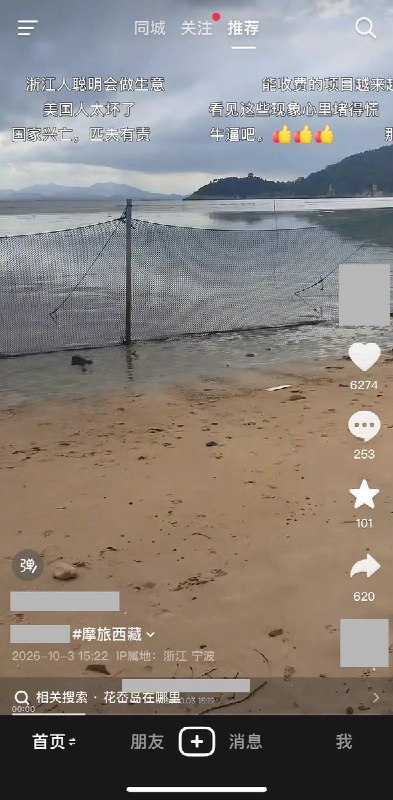Go to the 首页 home tab
The image size is (393, 800).
(x=54, y=742)
